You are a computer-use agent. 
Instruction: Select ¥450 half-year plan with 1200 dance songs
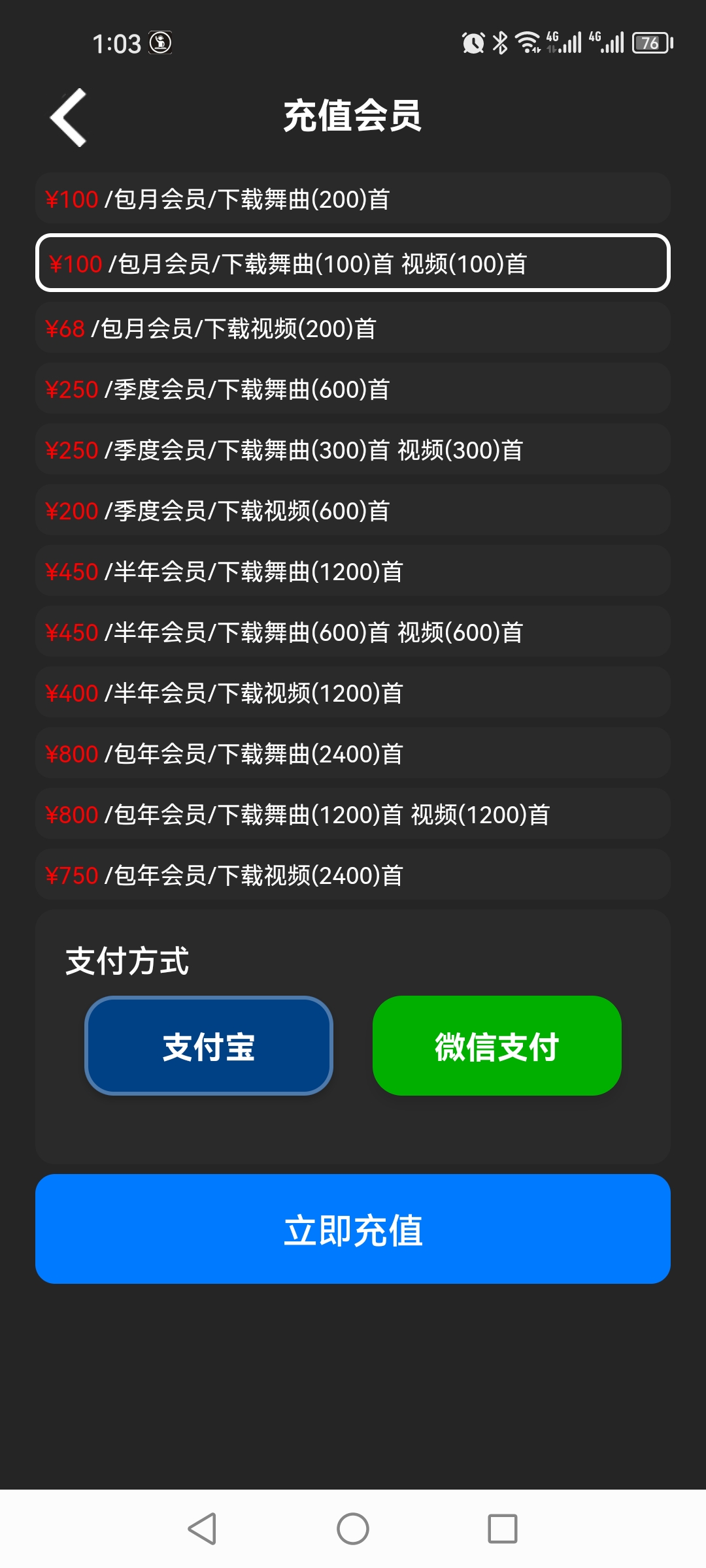353,571
